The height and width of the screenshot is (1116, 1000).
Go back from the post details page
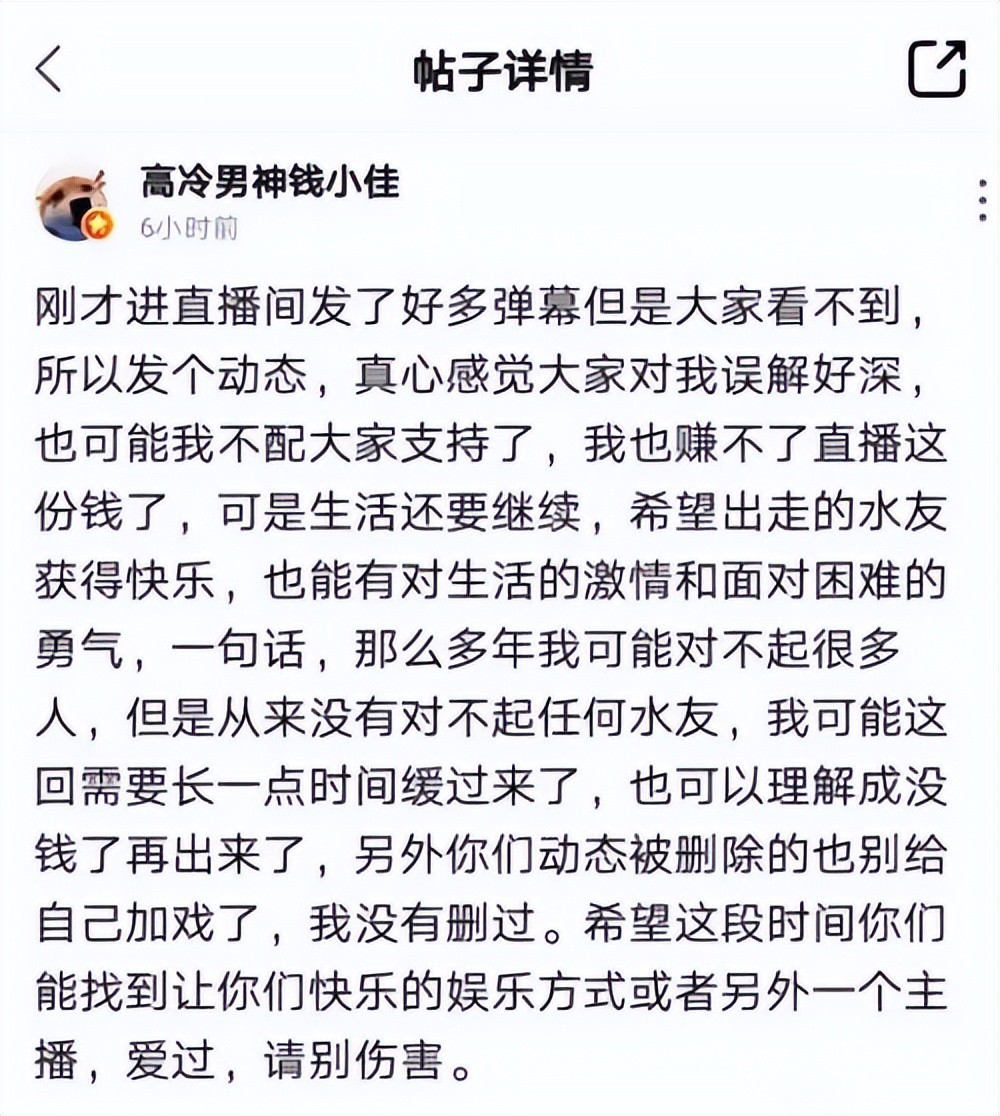tap(49, 69)
